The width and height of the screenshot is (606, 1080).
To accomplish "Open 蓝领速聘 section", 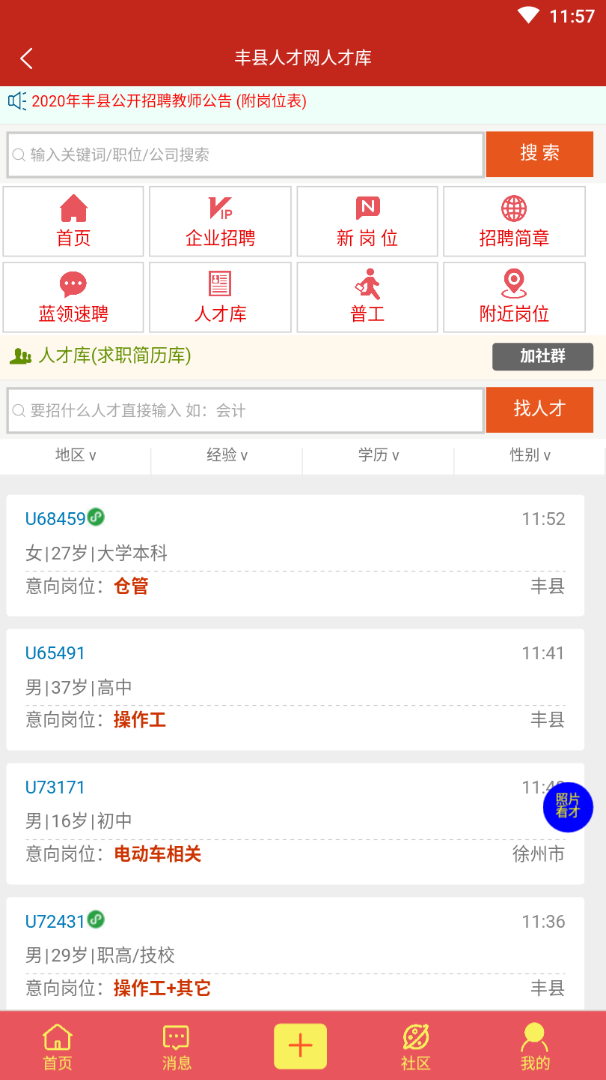I will click(x=73, y=297).
